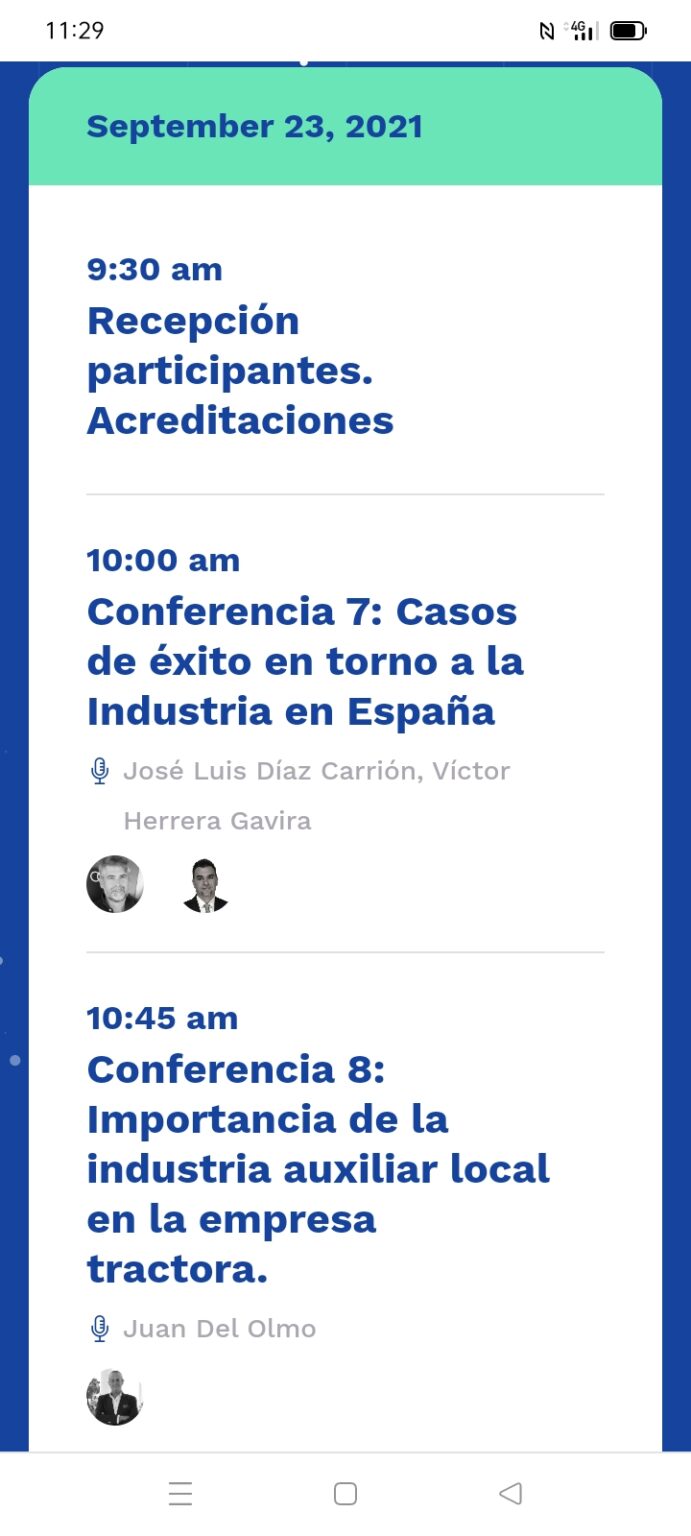Image resolution: width=691 pixels, height=1536 pixels.
Task: Open Conferencia 7 session details
Action: point(305,661)
